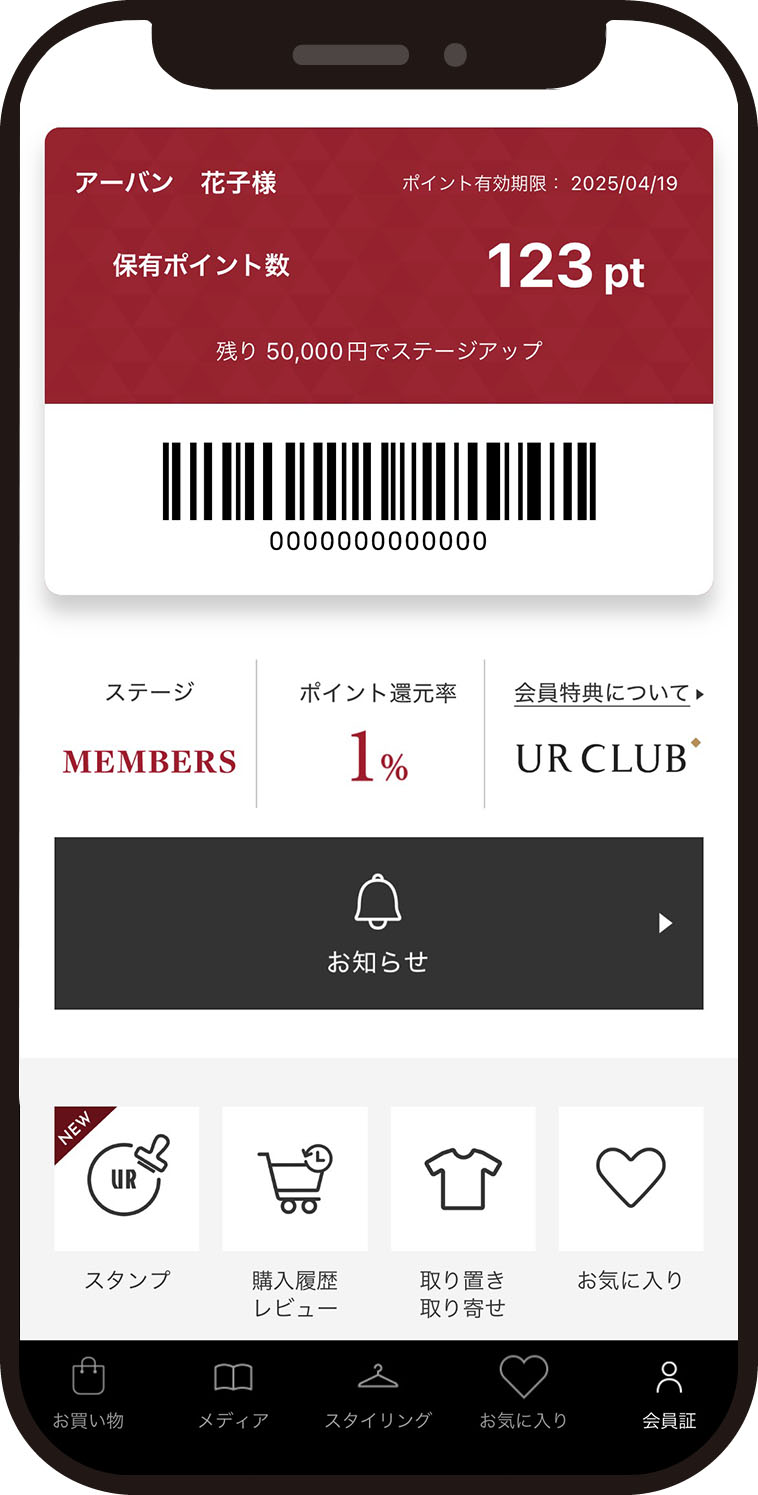Switch to the スタイリング tab
758x1495 pixels.
[378, 1393]
